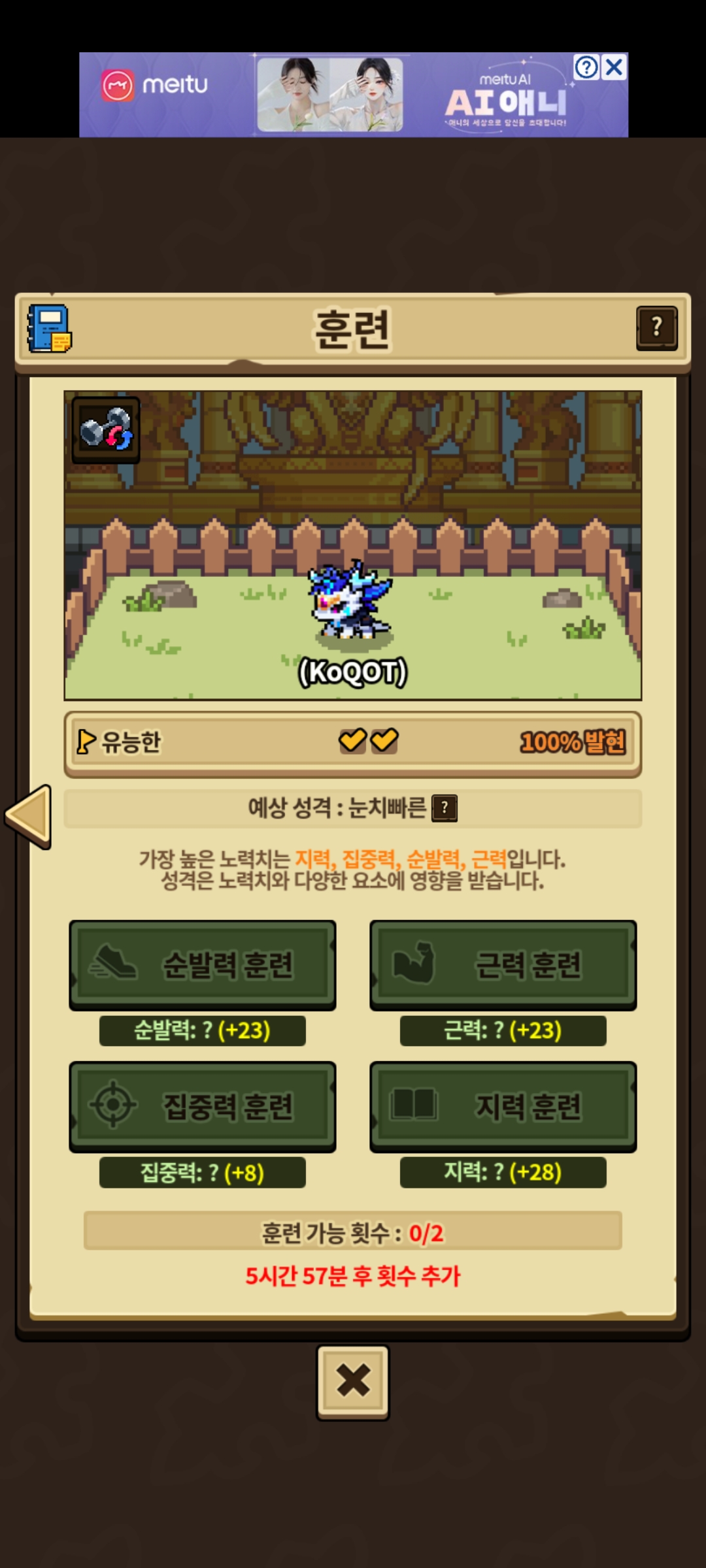Tap the 유능한 trait bar
Image resolution: width=706 pixels, height=1568 pixels.
coord(353,742)
